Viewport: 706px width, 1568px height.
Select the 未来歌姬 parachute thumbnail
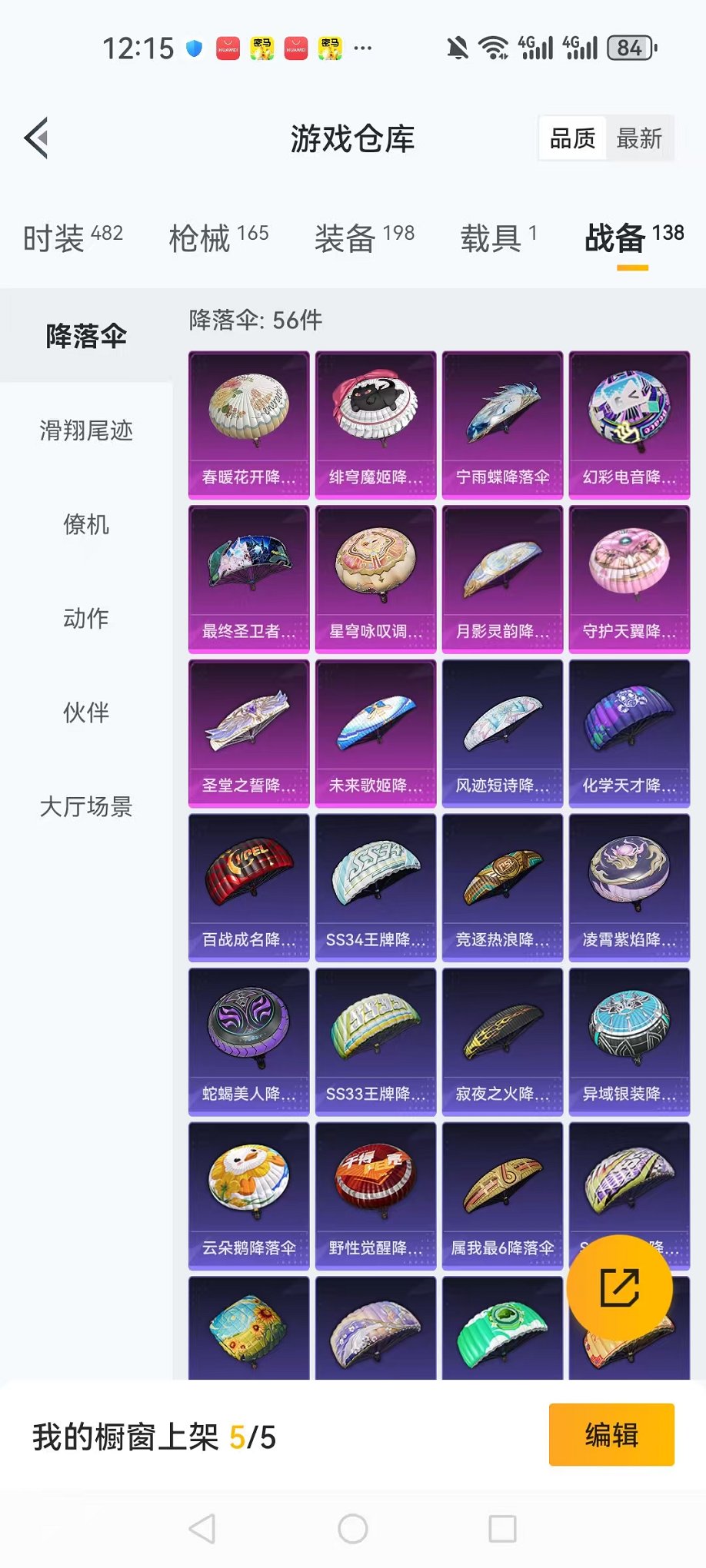pos(375,731)
